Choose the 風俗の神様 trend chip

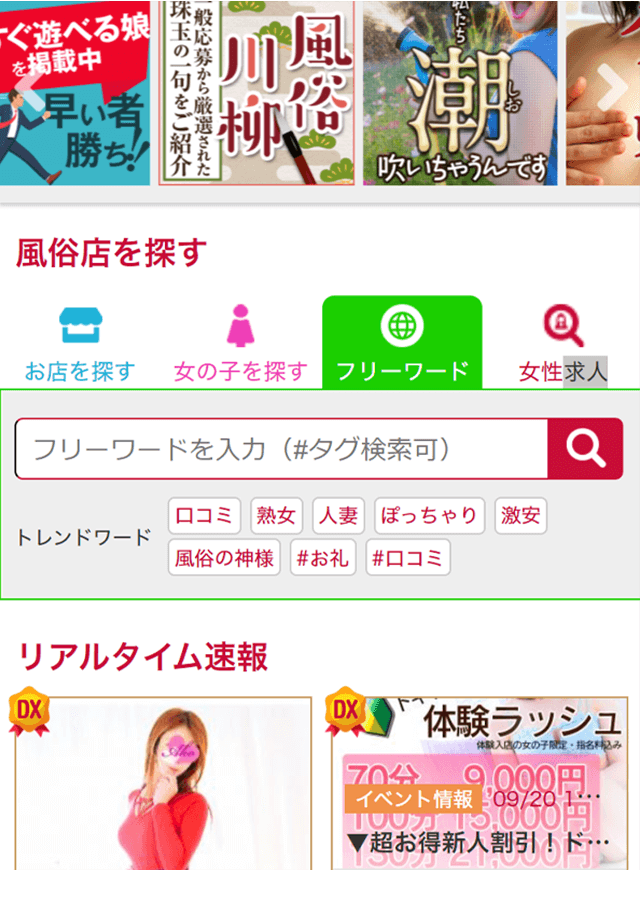click(224, 558)
